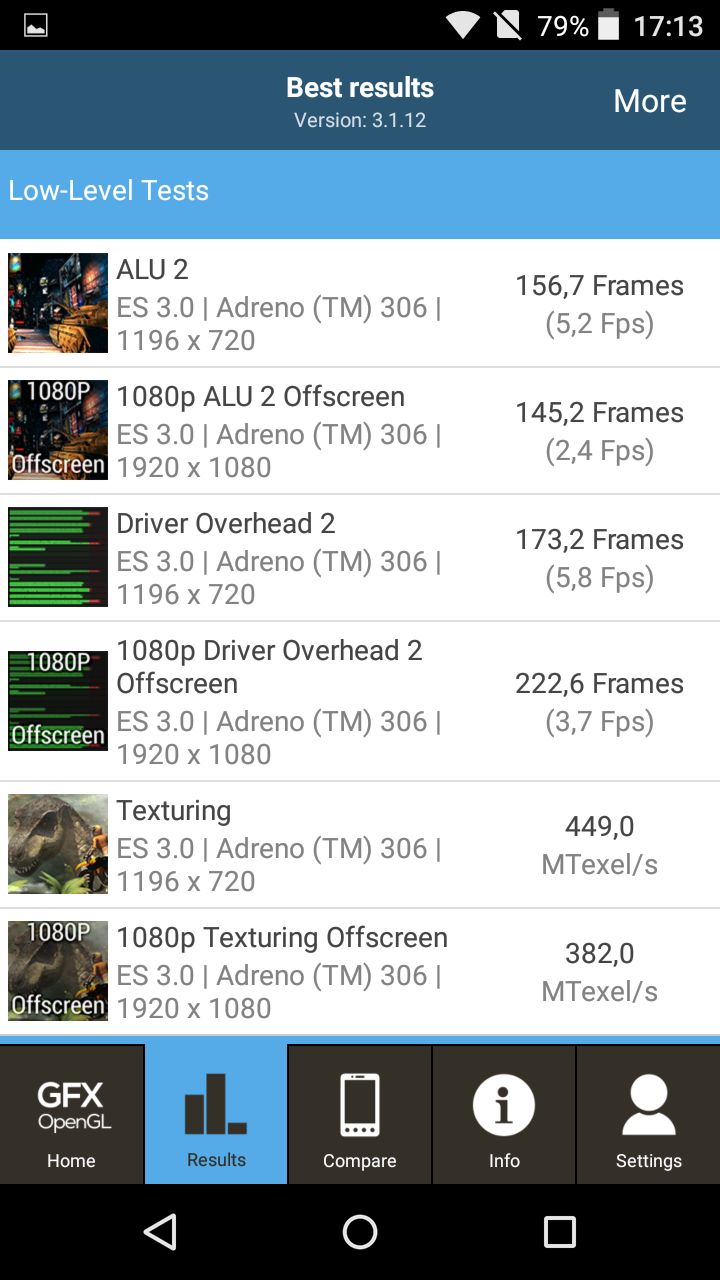Show the 1080p Texturing Offscreen result
This screenshot has height=1280, width=720.
point(360,971)
